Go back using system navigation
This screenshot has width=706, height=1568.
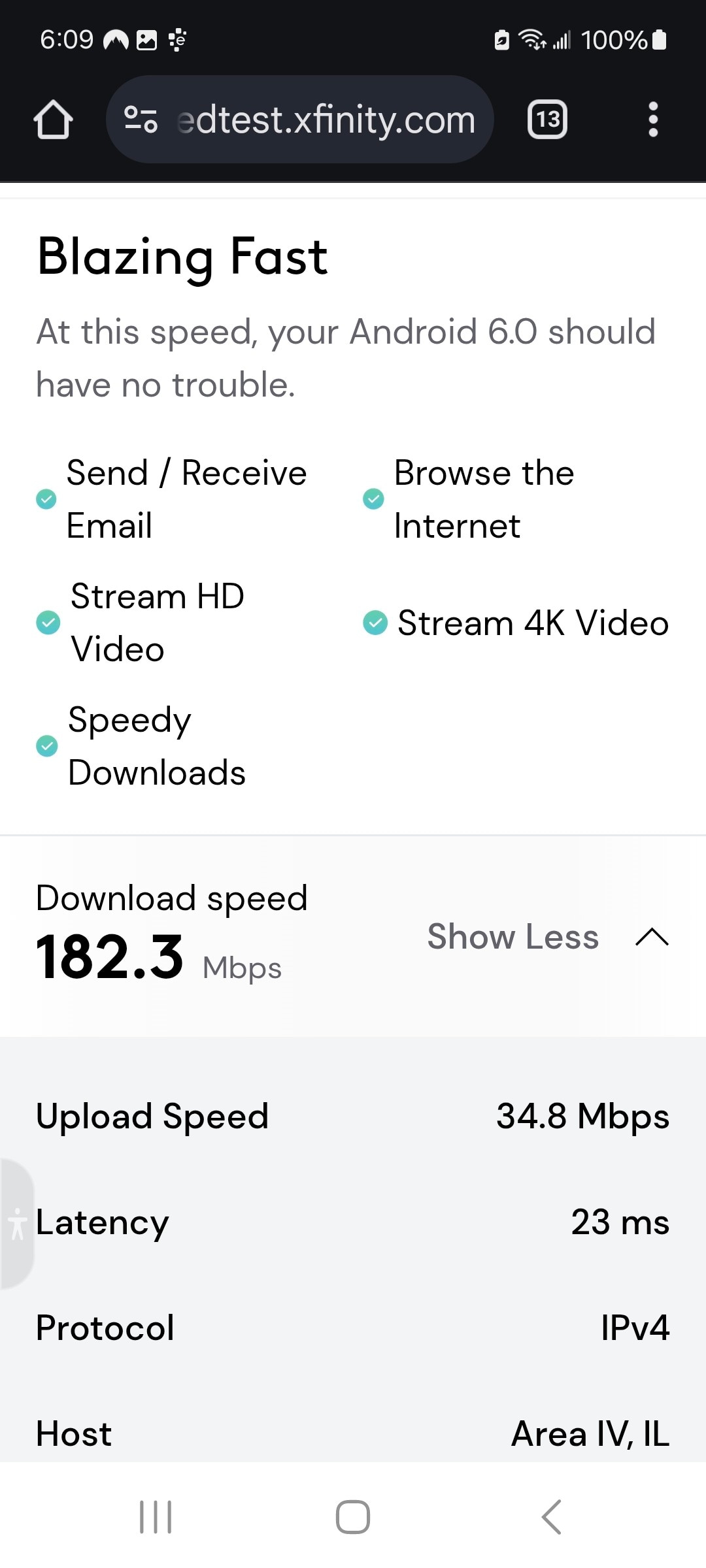551,1516
